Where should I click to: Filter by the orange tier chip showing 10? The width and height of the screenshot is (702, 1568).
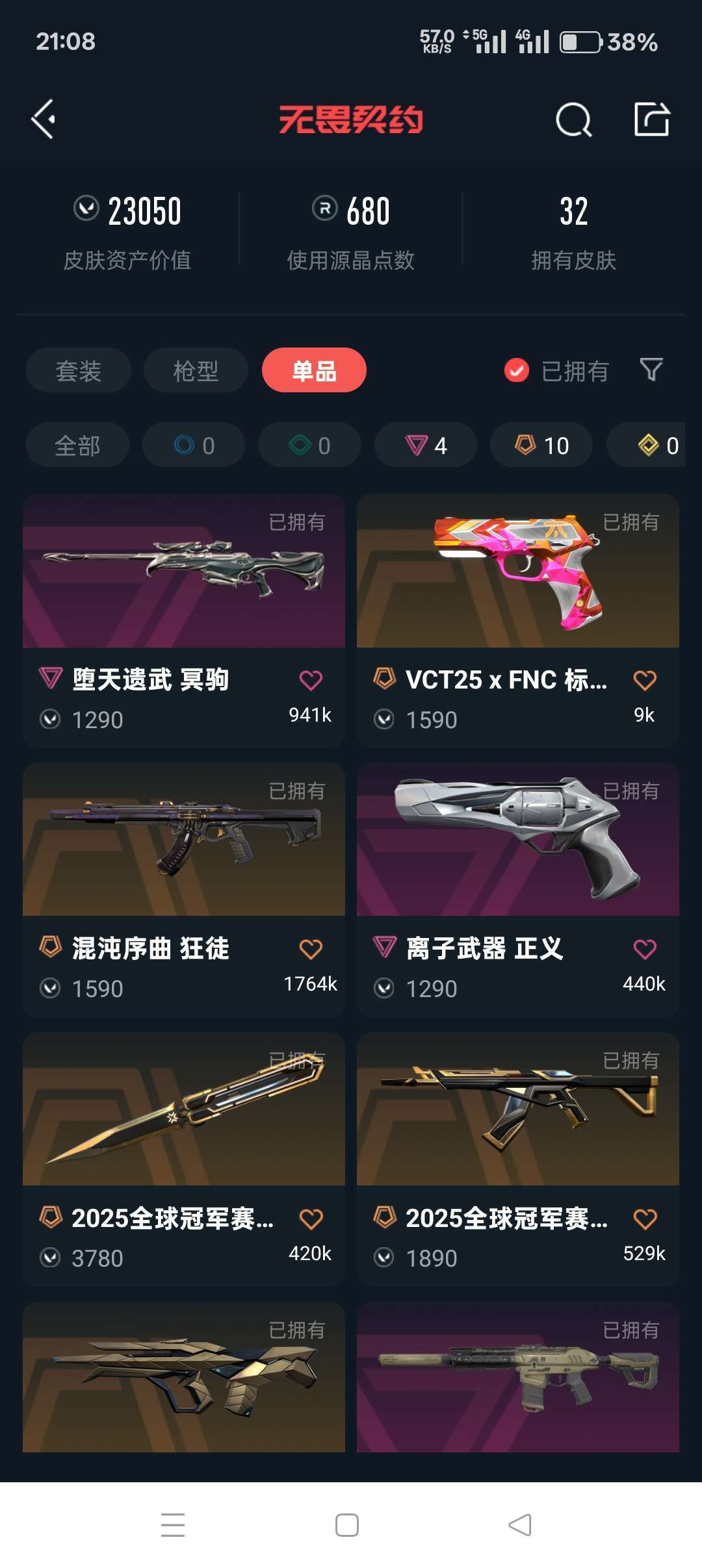pos(541,445)
